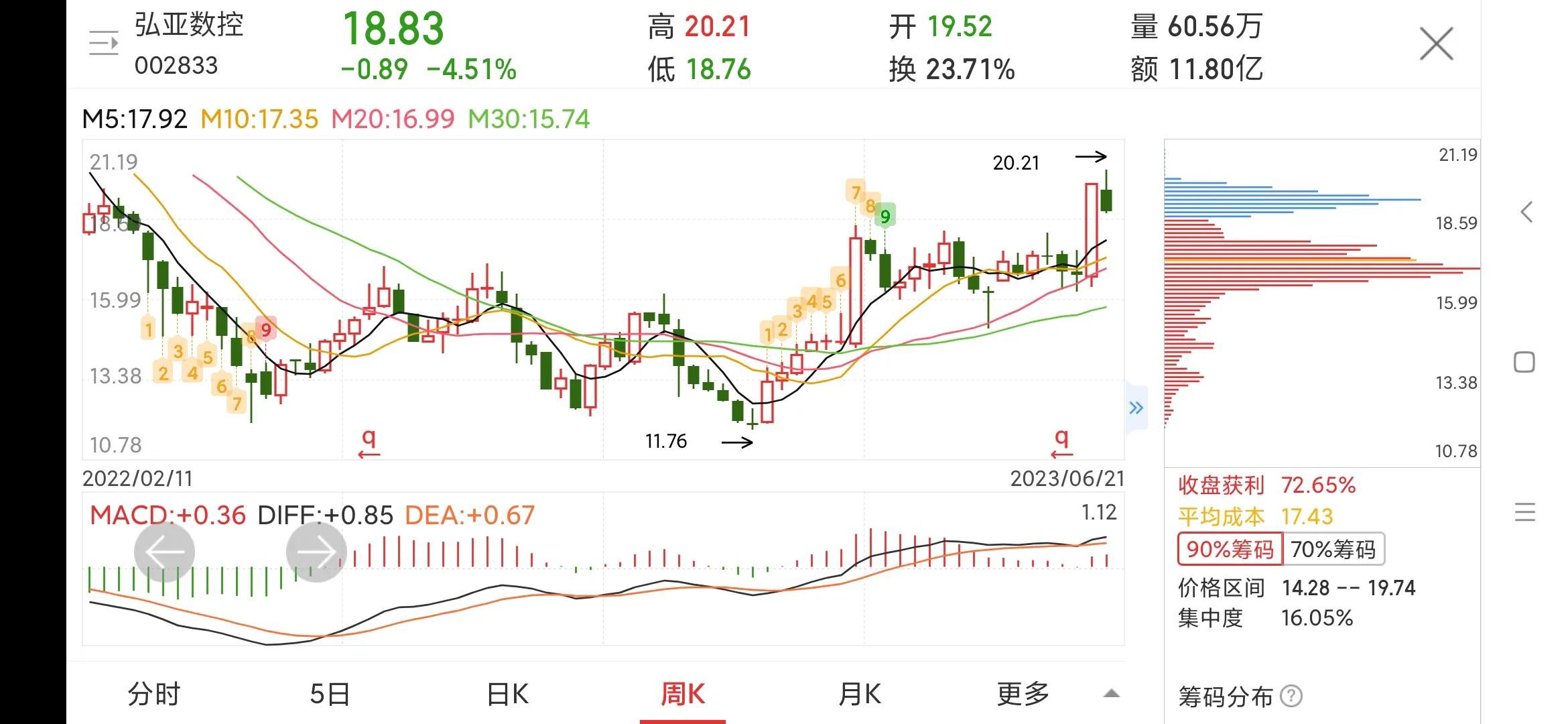Tap the system home button
The height and width of the screenshot is (724, 1568).
(1524, 363)
